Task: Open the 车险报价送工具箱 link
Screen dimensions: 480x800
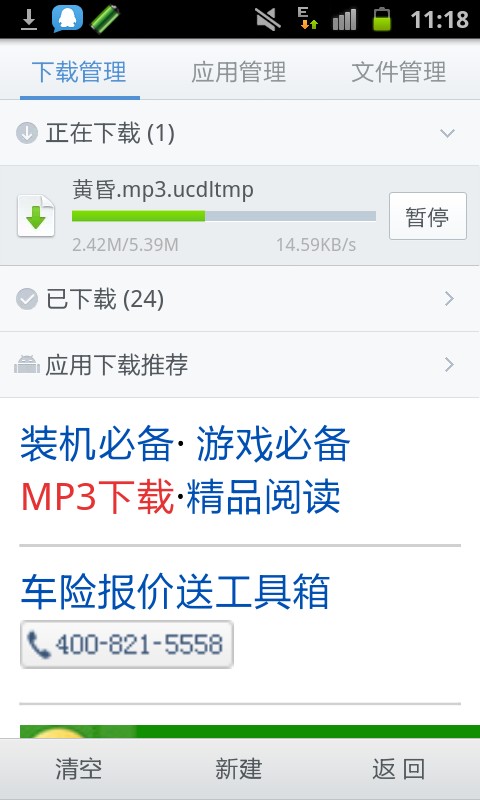Action: 175,592
